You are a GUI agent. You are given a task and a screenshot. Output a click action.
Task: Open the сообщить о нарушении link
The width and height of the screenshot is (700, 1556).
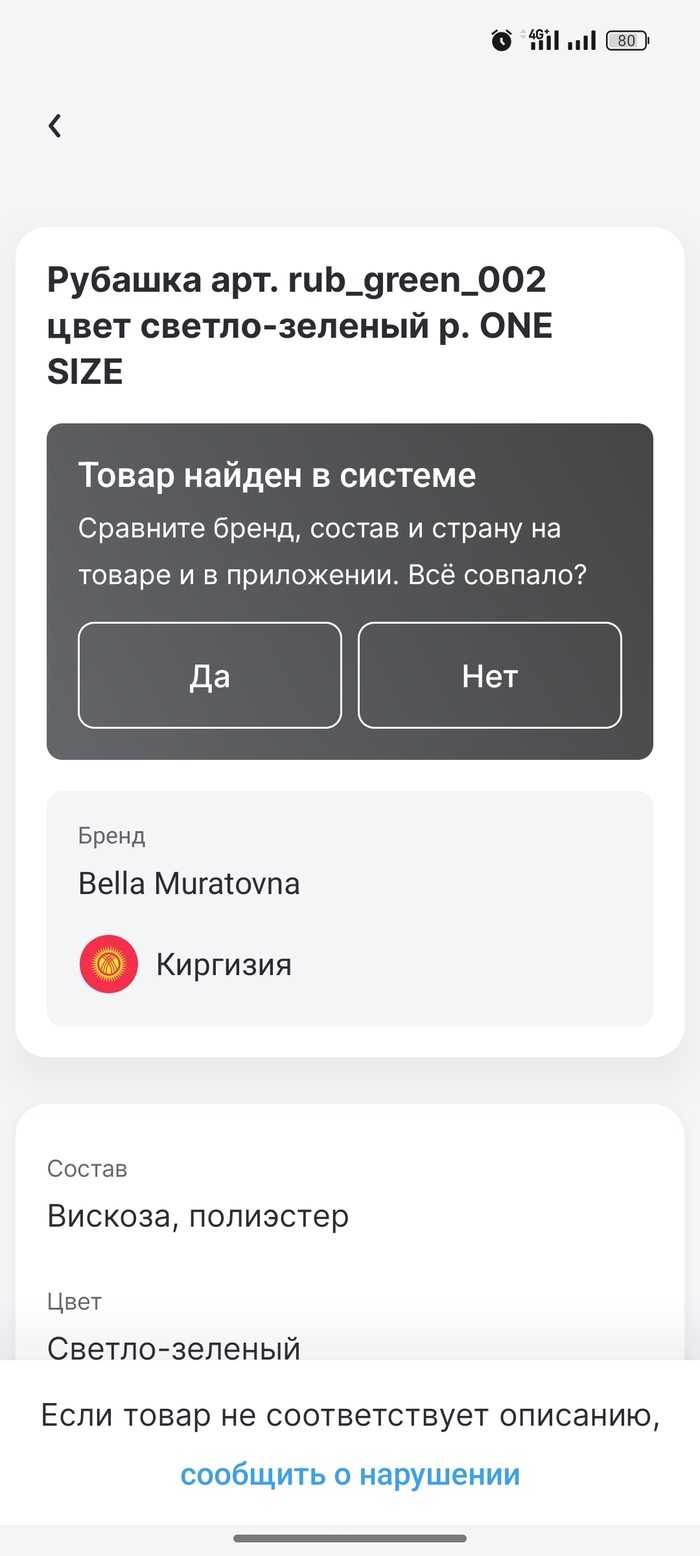[350, 1474]
